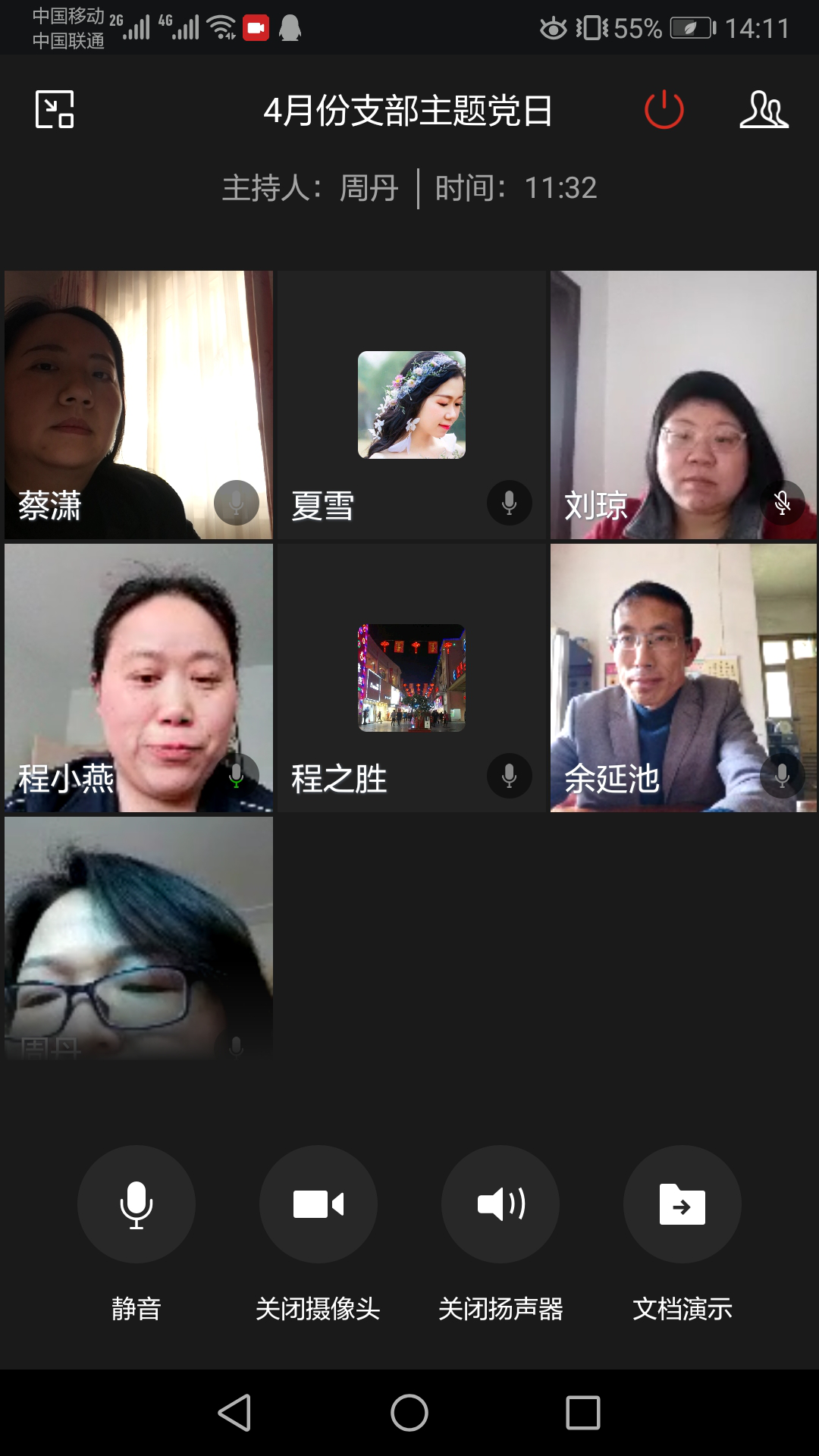
Task: Mute your microphone with 静音
Action: click(x=136, y=1204)
